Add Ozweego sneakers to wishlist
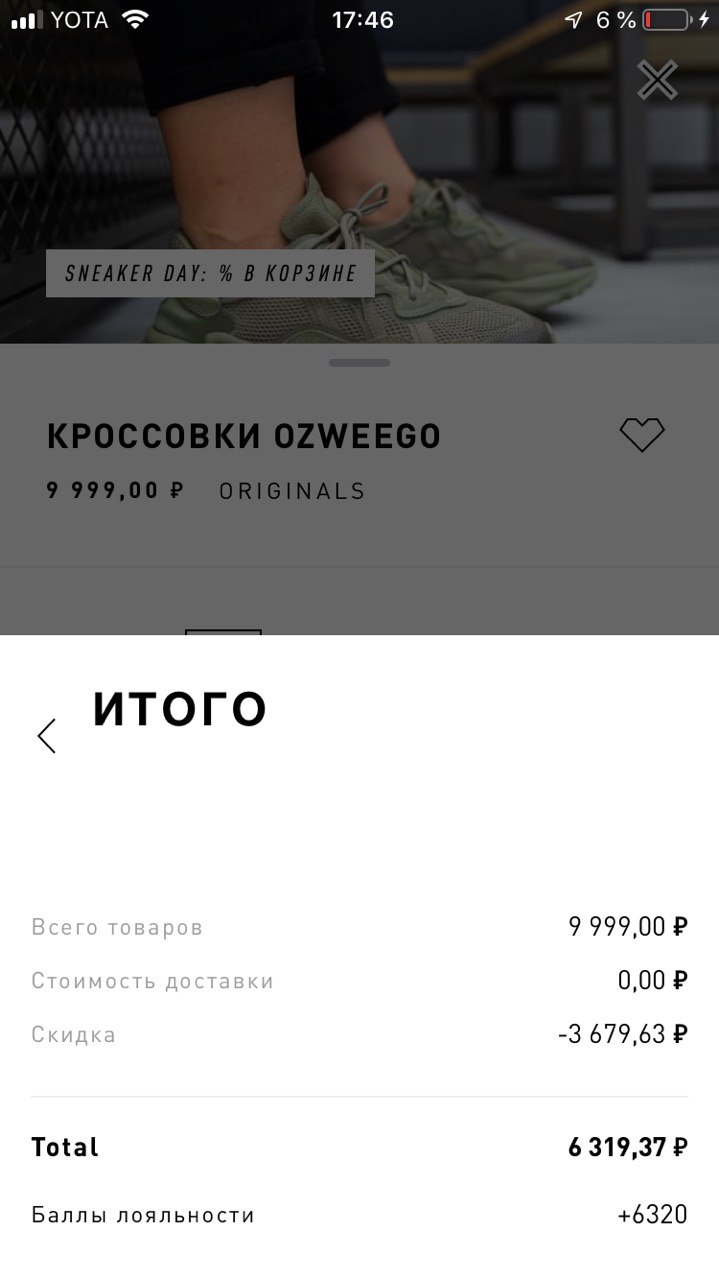Image resolution: width=719 pixels, height=1280 pixels. [x=641, y=435]
